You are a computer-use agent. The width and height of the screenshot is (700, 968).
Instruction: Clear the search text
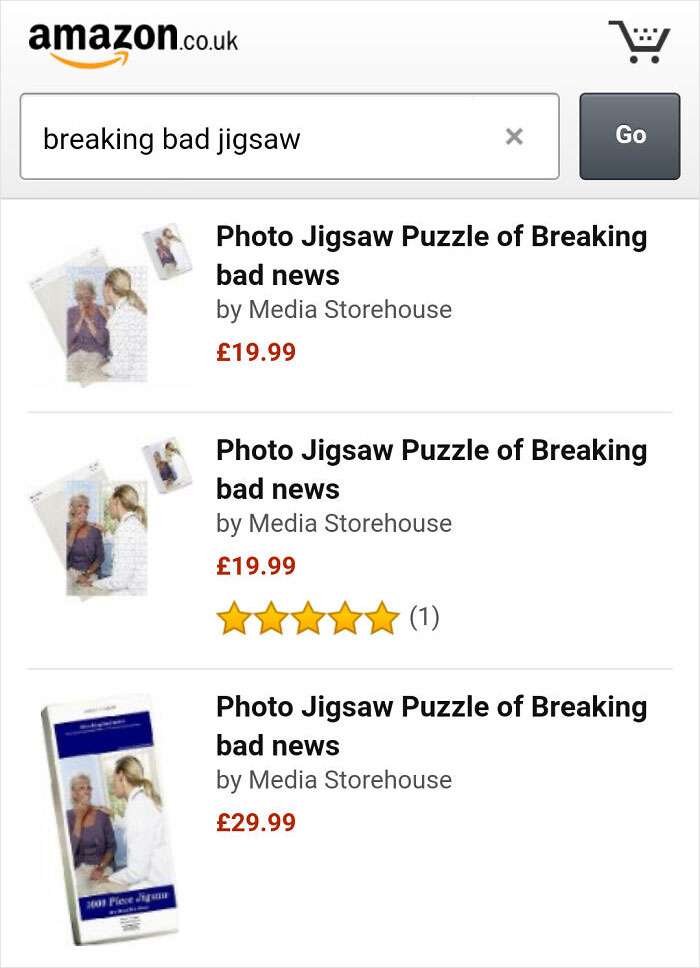pos(514,137)
